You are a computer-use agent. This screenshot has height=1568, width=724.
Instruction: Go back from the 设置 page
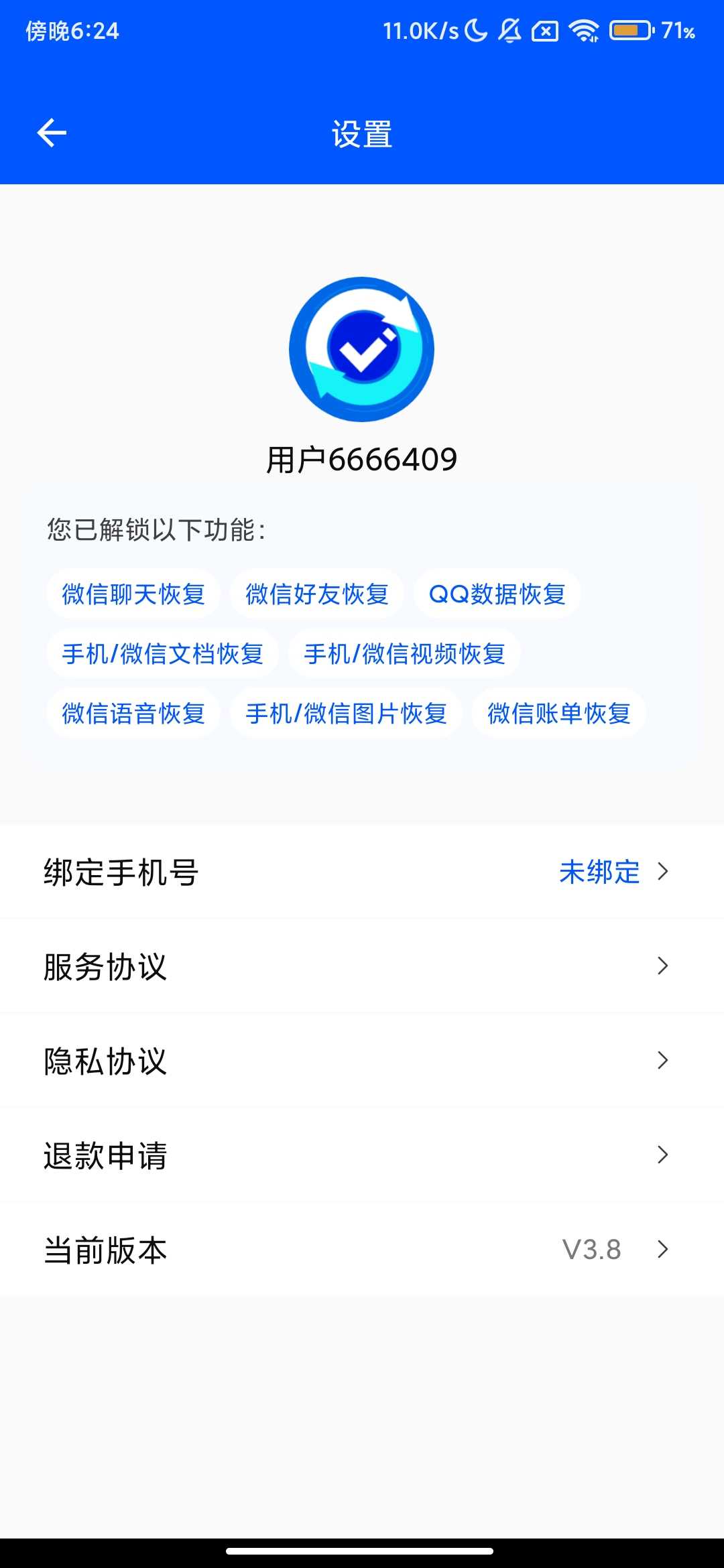coord(52,133)
